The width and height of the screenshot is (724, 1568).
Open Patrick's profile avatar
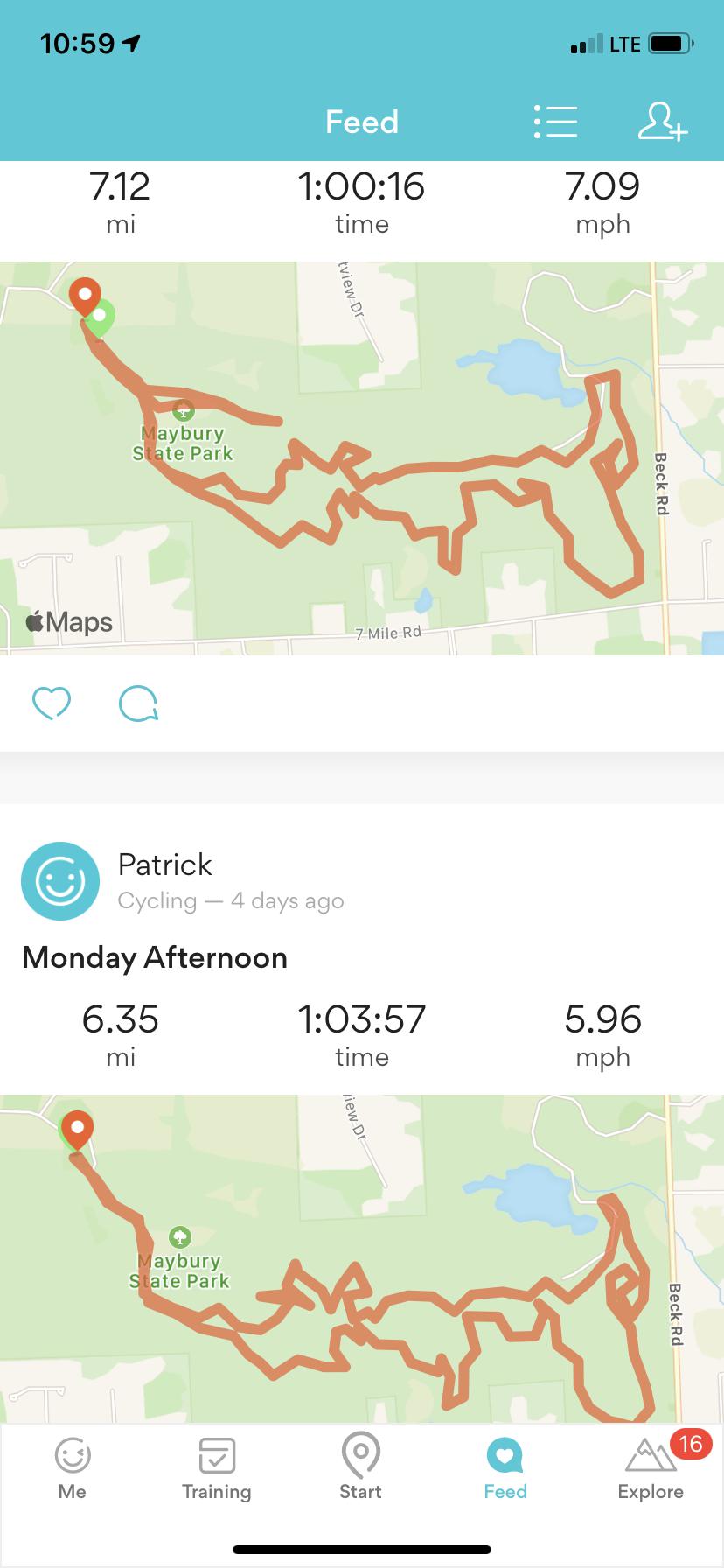pyautogui.click(x=60, y=881)
